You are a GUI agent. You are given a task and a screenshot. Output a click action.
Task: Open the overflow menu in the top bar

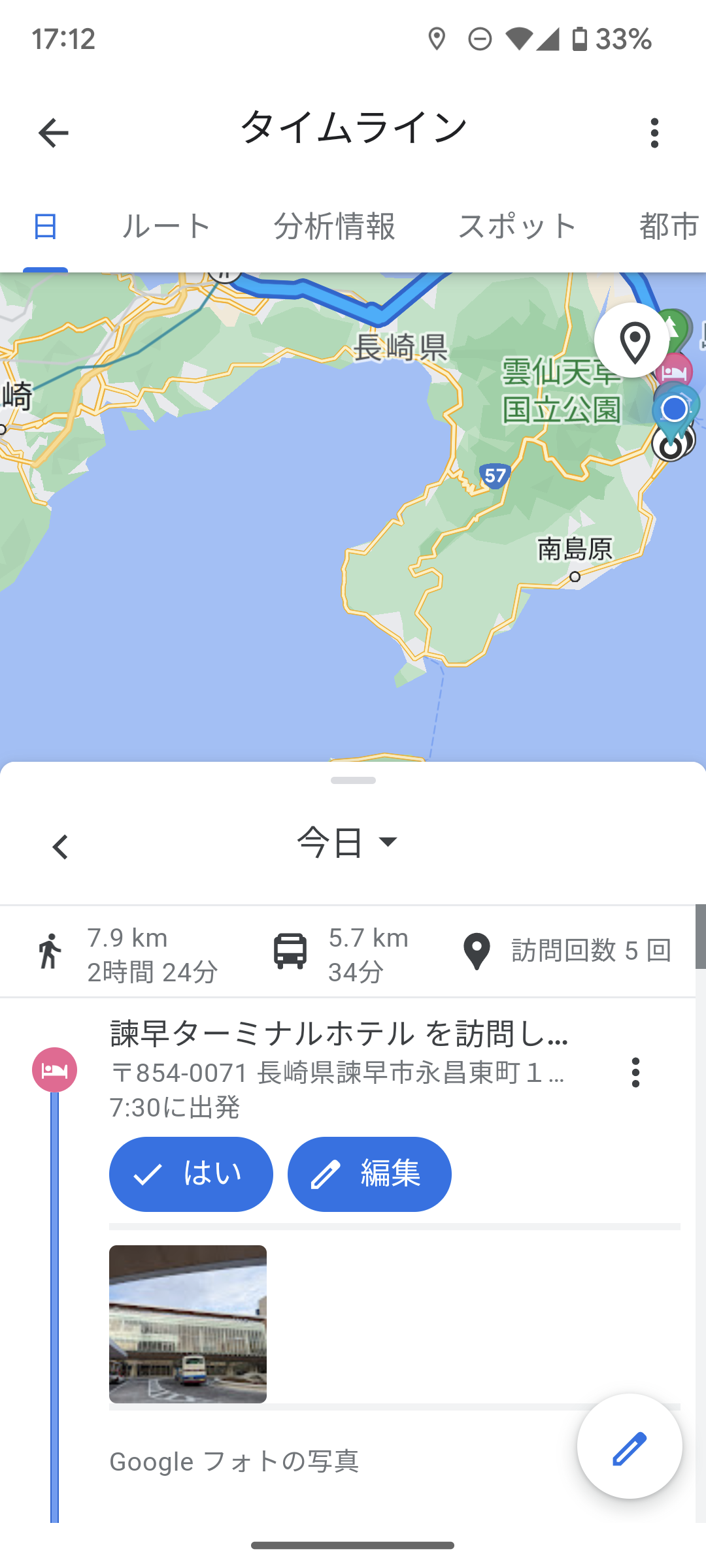pos(654,133)
